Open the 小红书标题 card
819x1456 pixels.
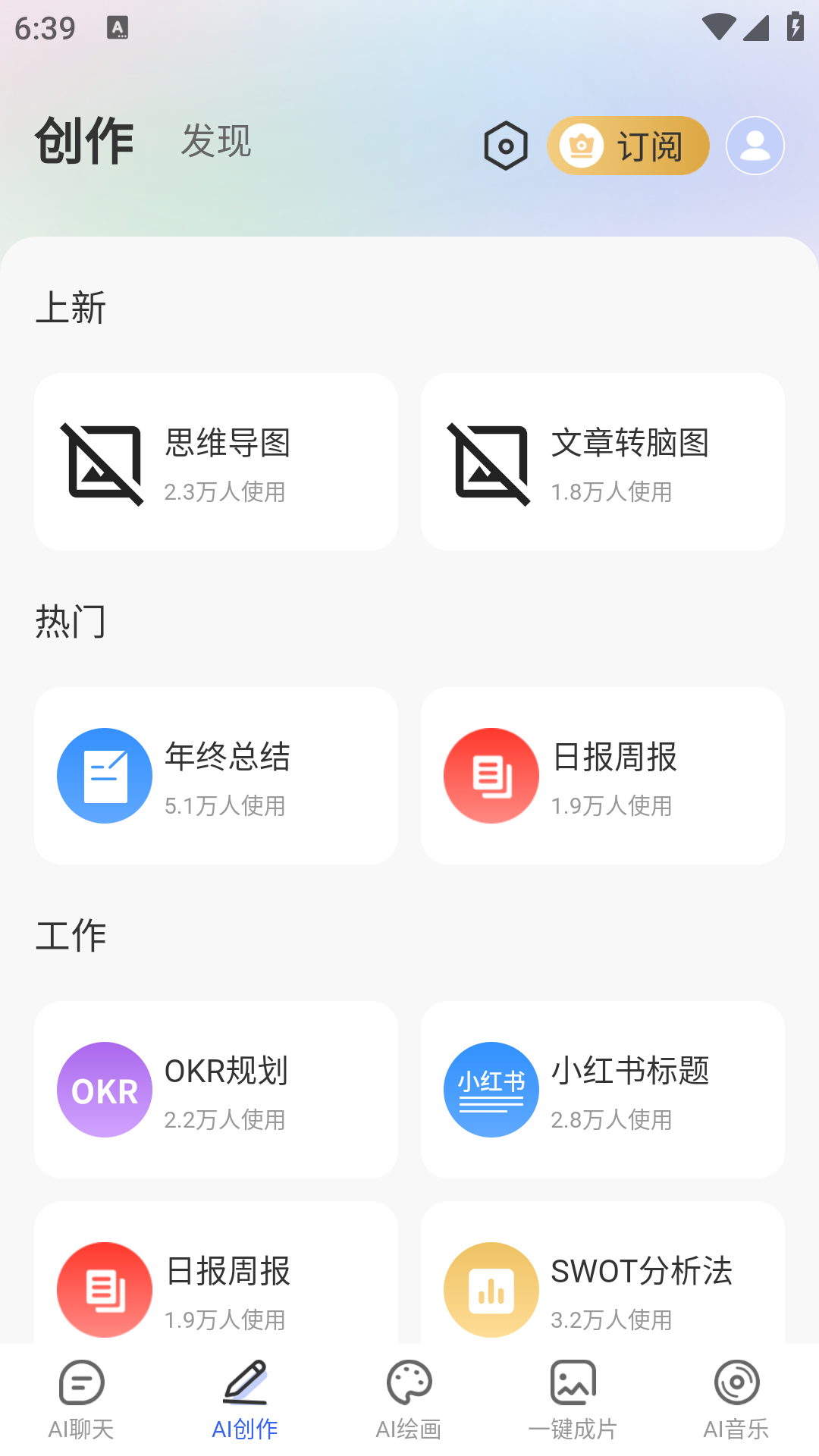click(x=603, y=1090)
